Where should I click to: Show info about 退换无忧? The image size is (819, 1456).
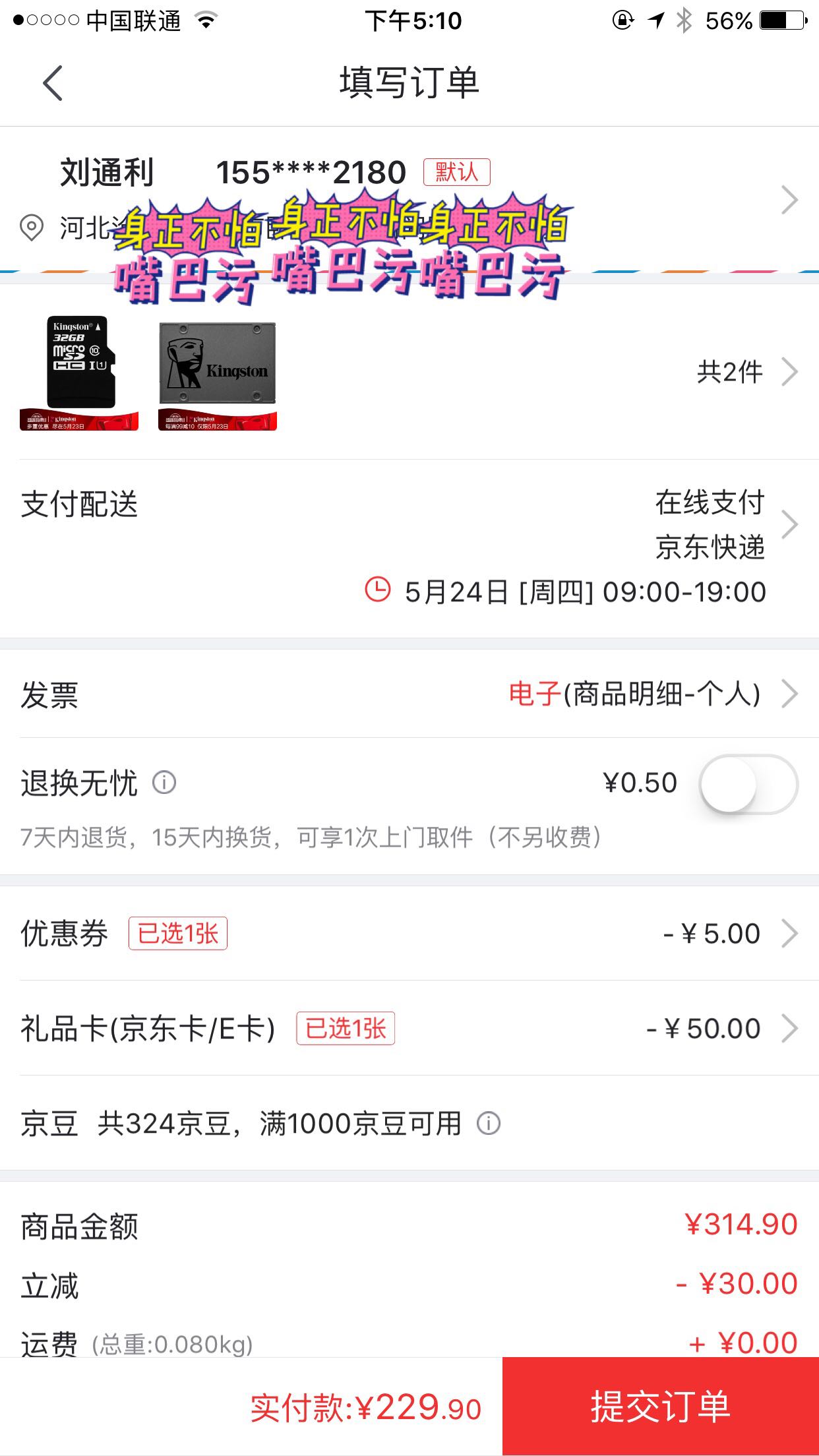tap(164, 783)
